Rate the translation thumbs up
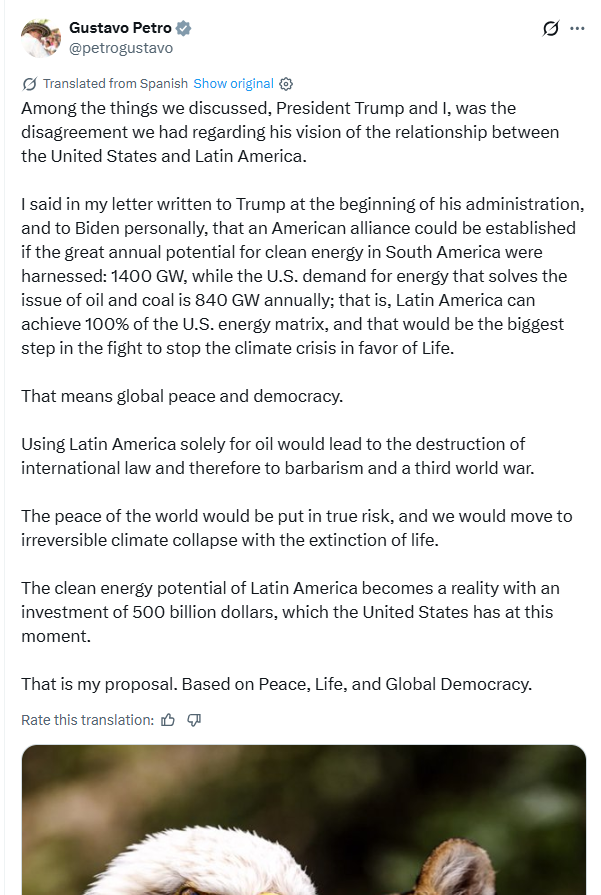The image size is (601, 895). pos(168,720)
